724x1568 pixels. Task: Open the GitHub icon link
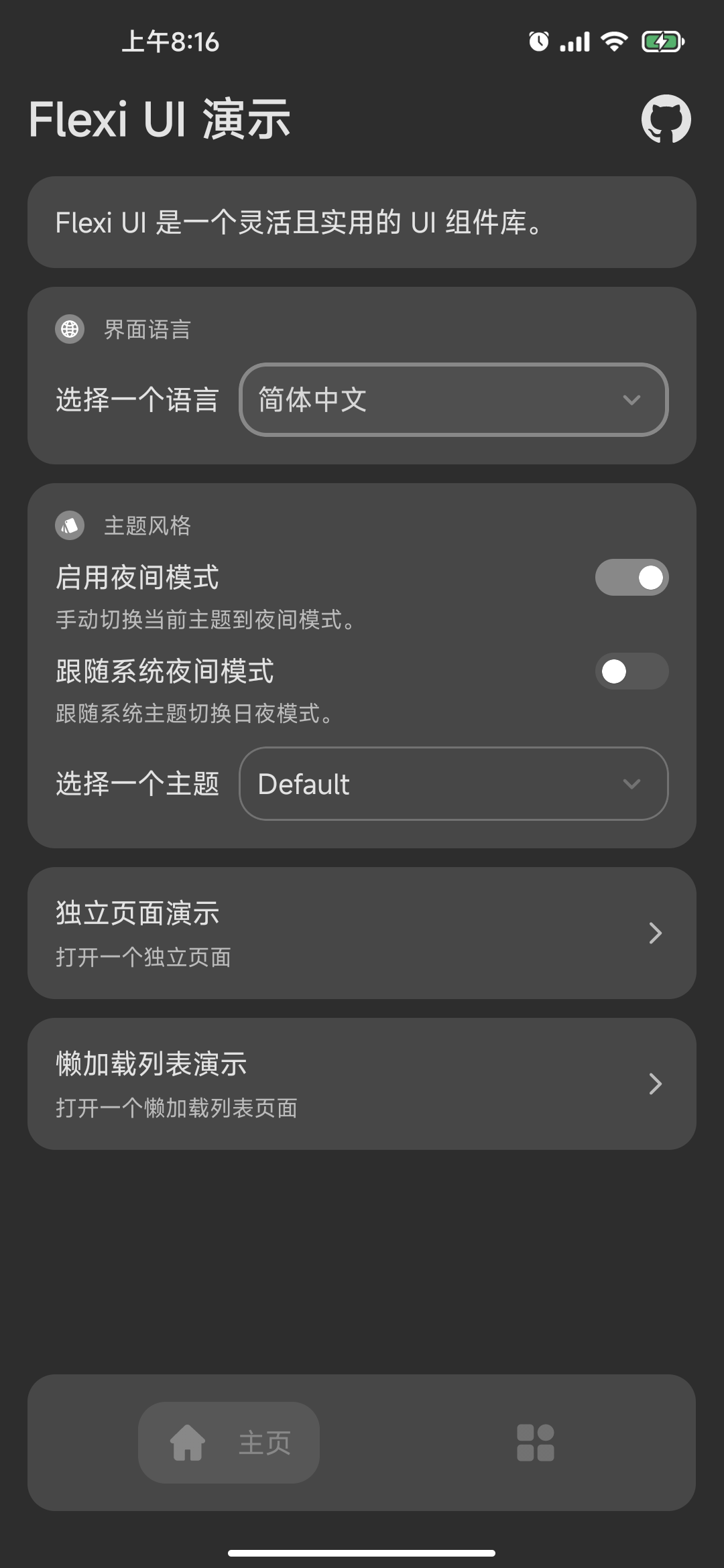tap(666, 119)
